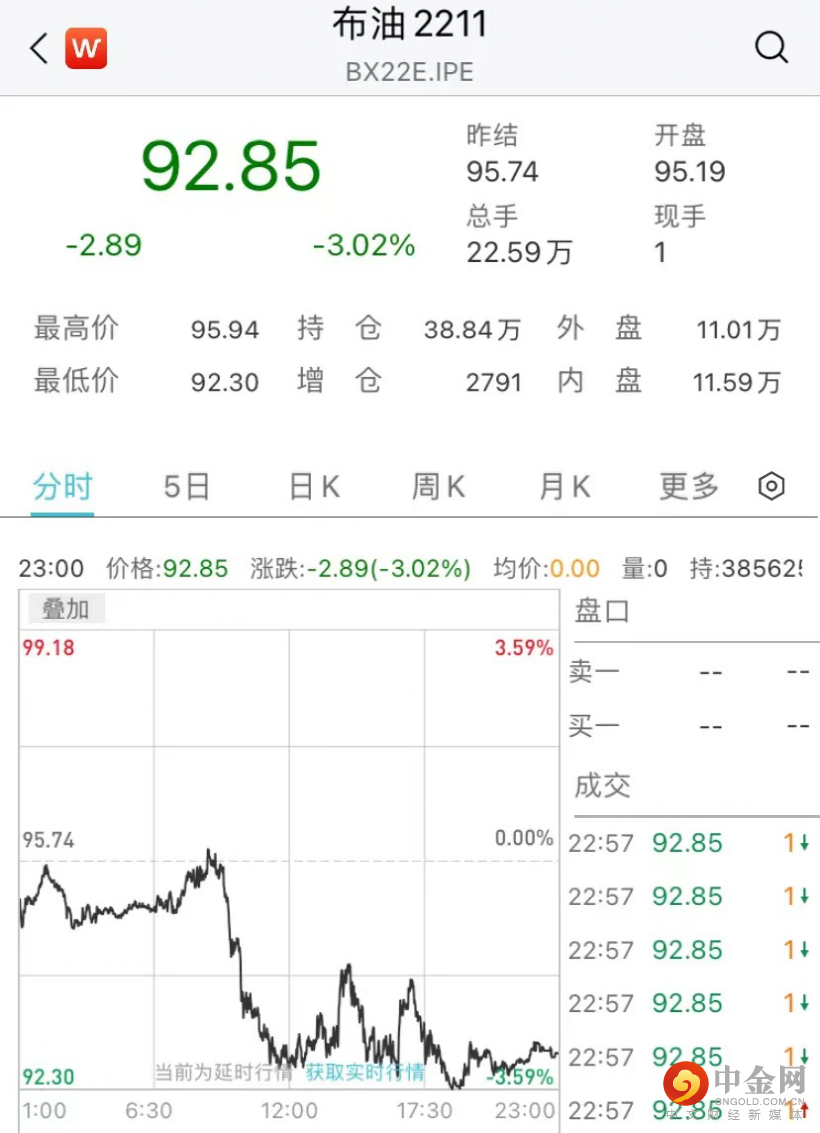Select the 周K chart tab

point(438,487)
